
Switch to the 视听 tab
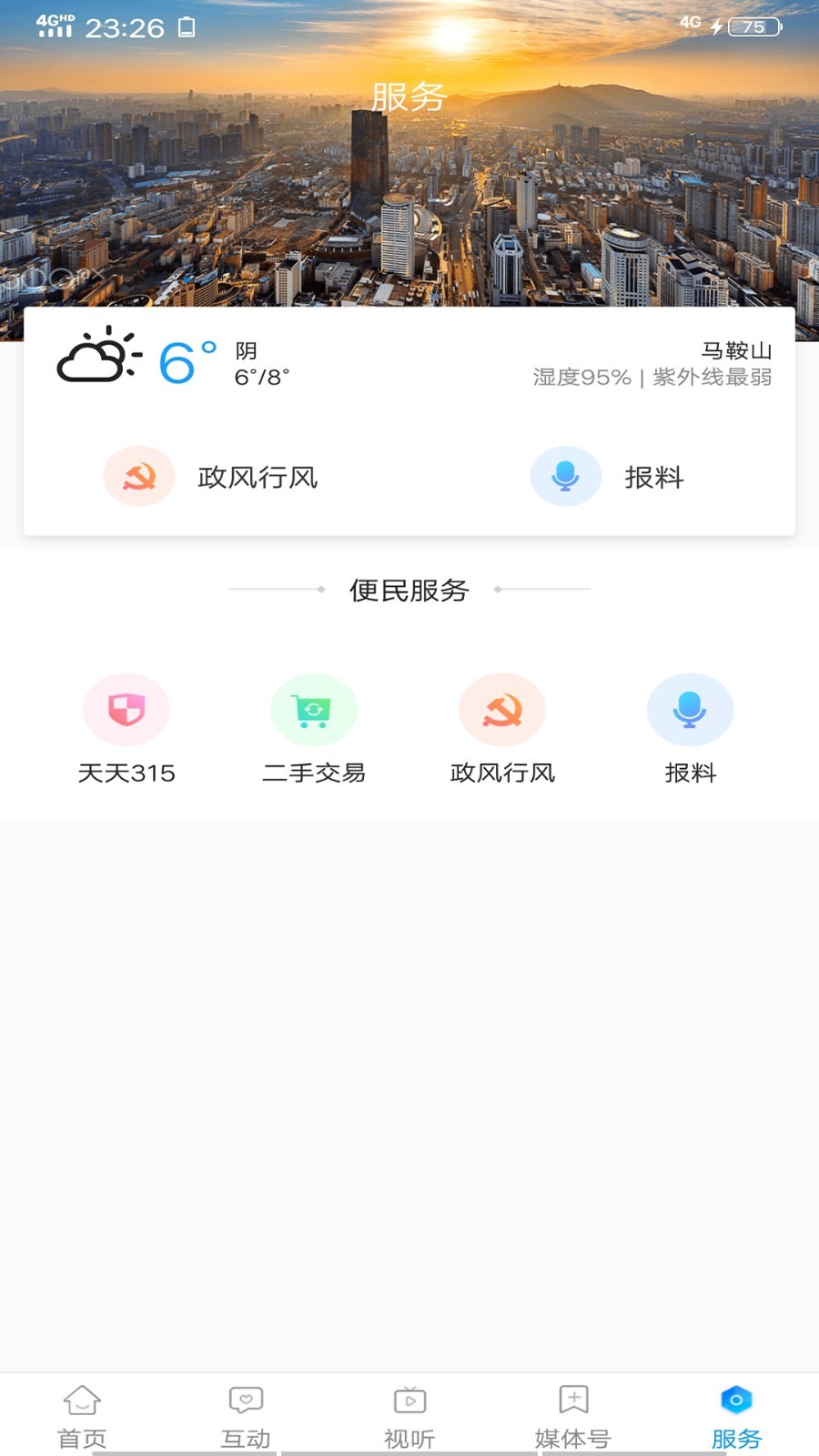pyautogui.click(x=409, y=1416)
